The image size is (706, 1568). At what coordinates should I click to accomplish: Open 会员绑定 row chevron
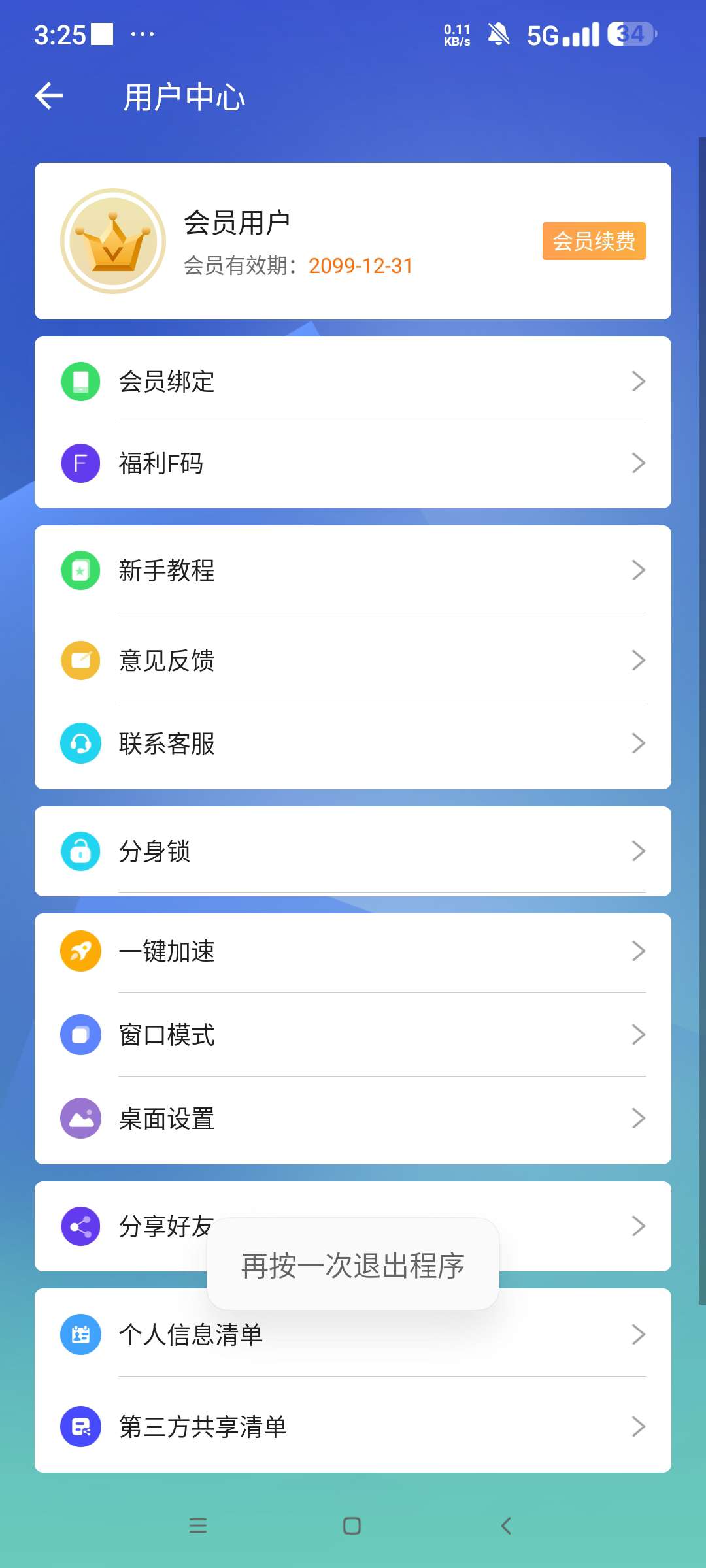(x=639, y=381)
